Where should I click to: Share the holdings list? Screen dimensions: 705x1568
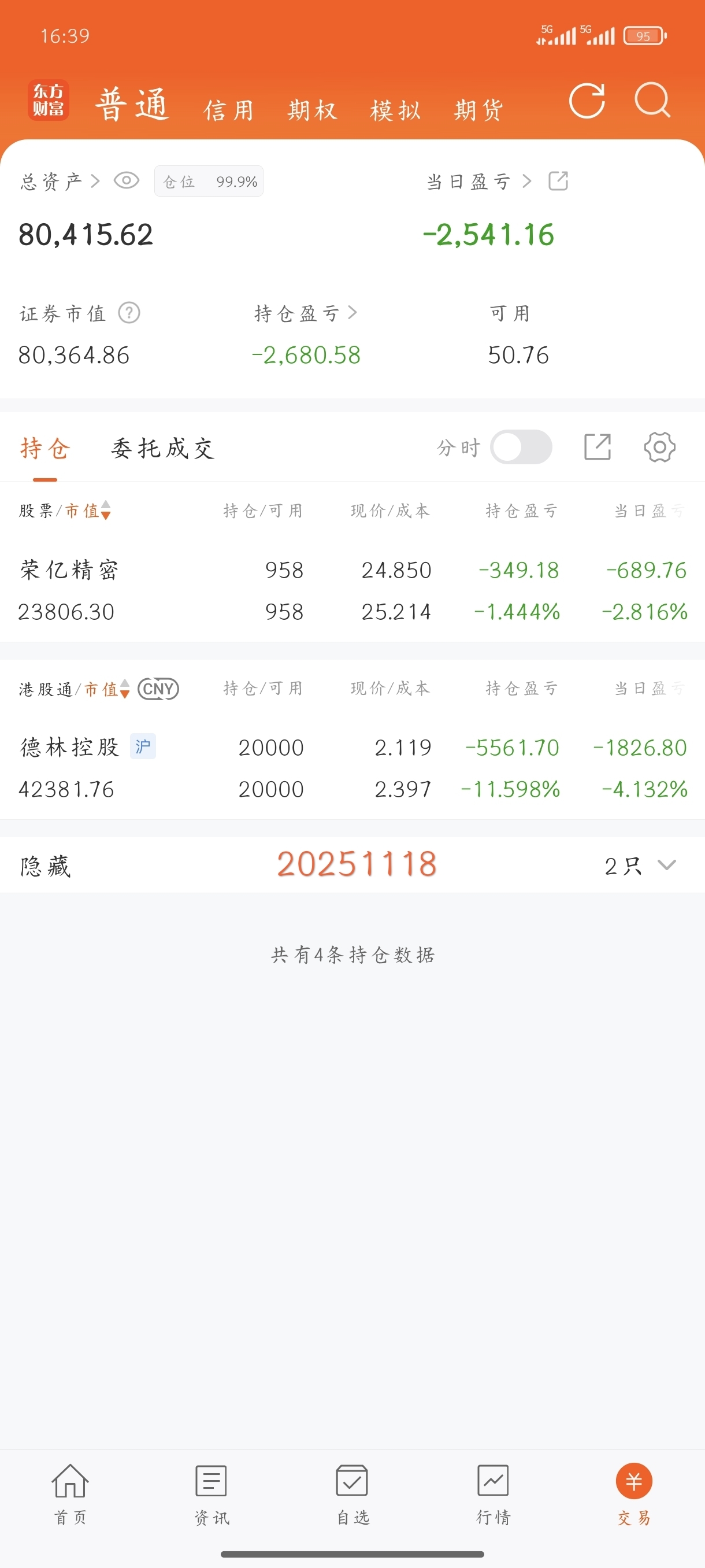click(x=598, y=446)
